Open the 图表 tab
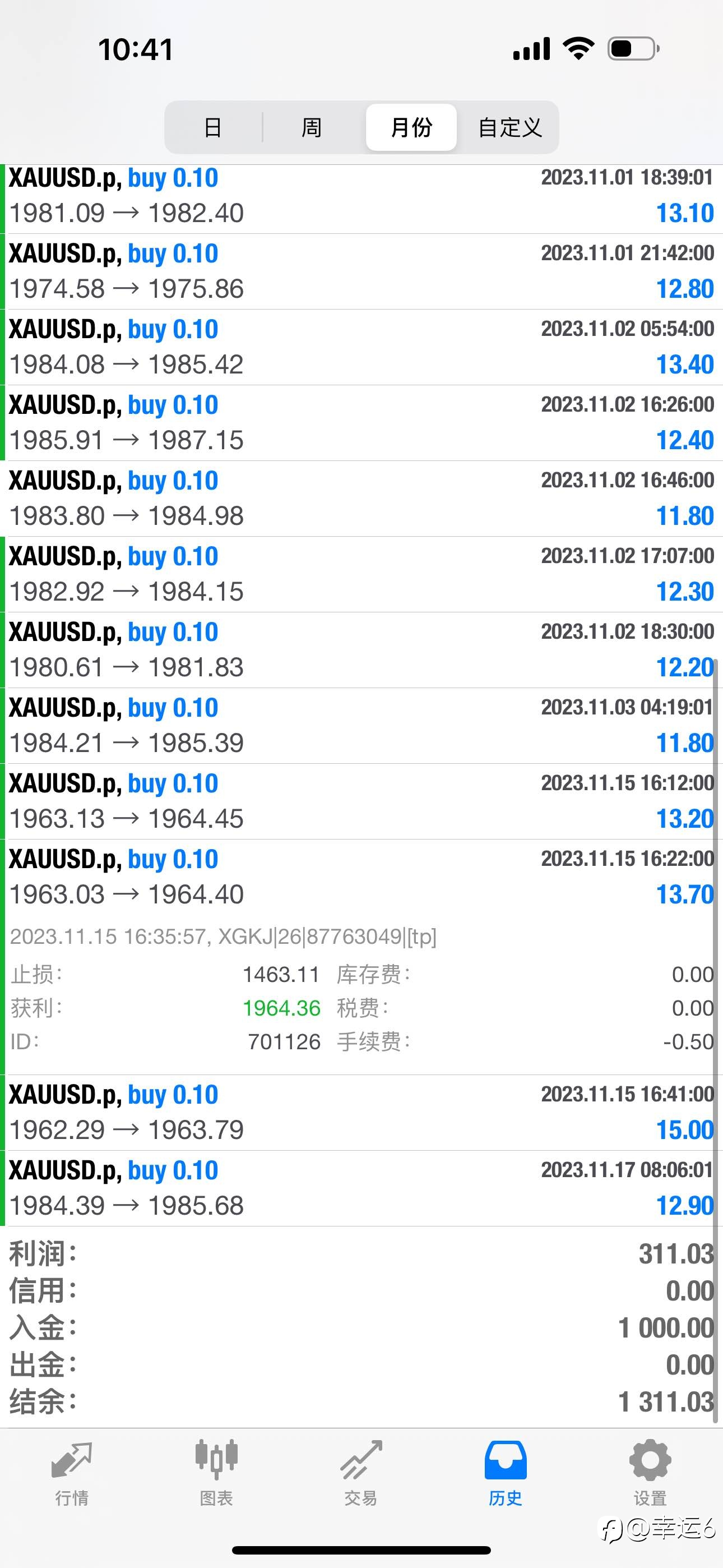 [217, 1473]
